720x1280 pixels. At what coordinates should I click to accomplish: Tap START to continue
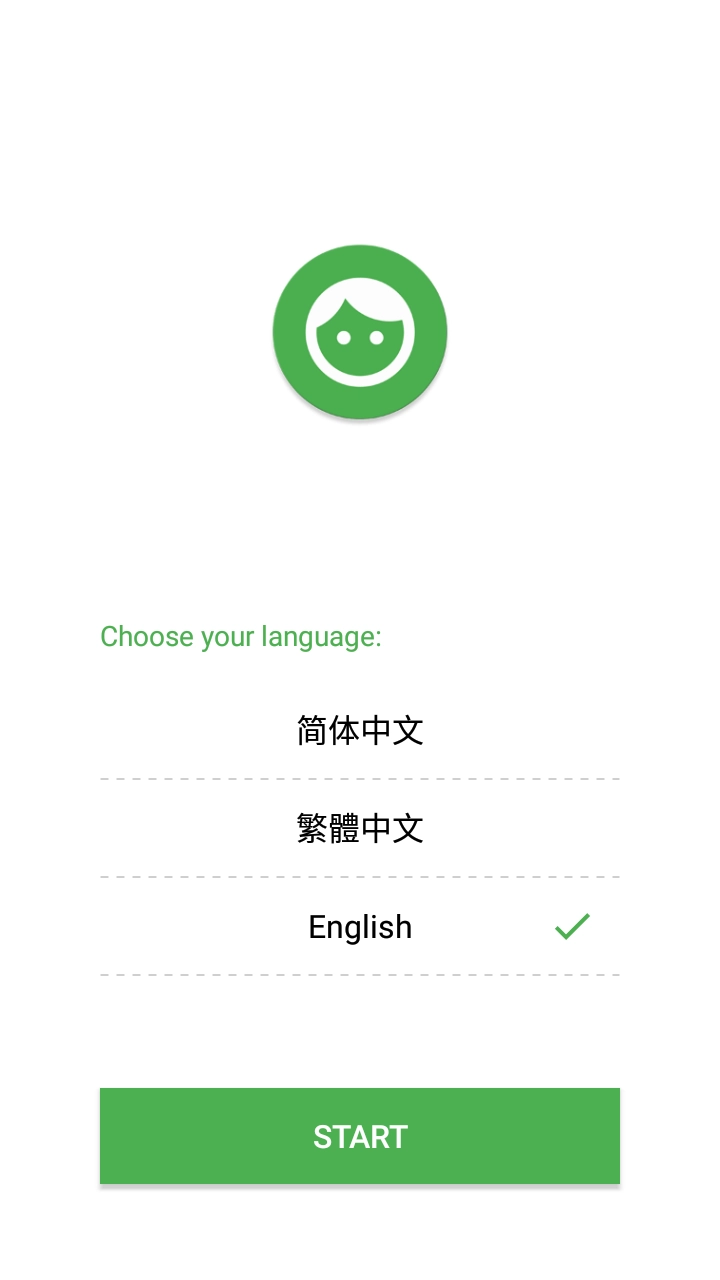(x=360, y=1136)
